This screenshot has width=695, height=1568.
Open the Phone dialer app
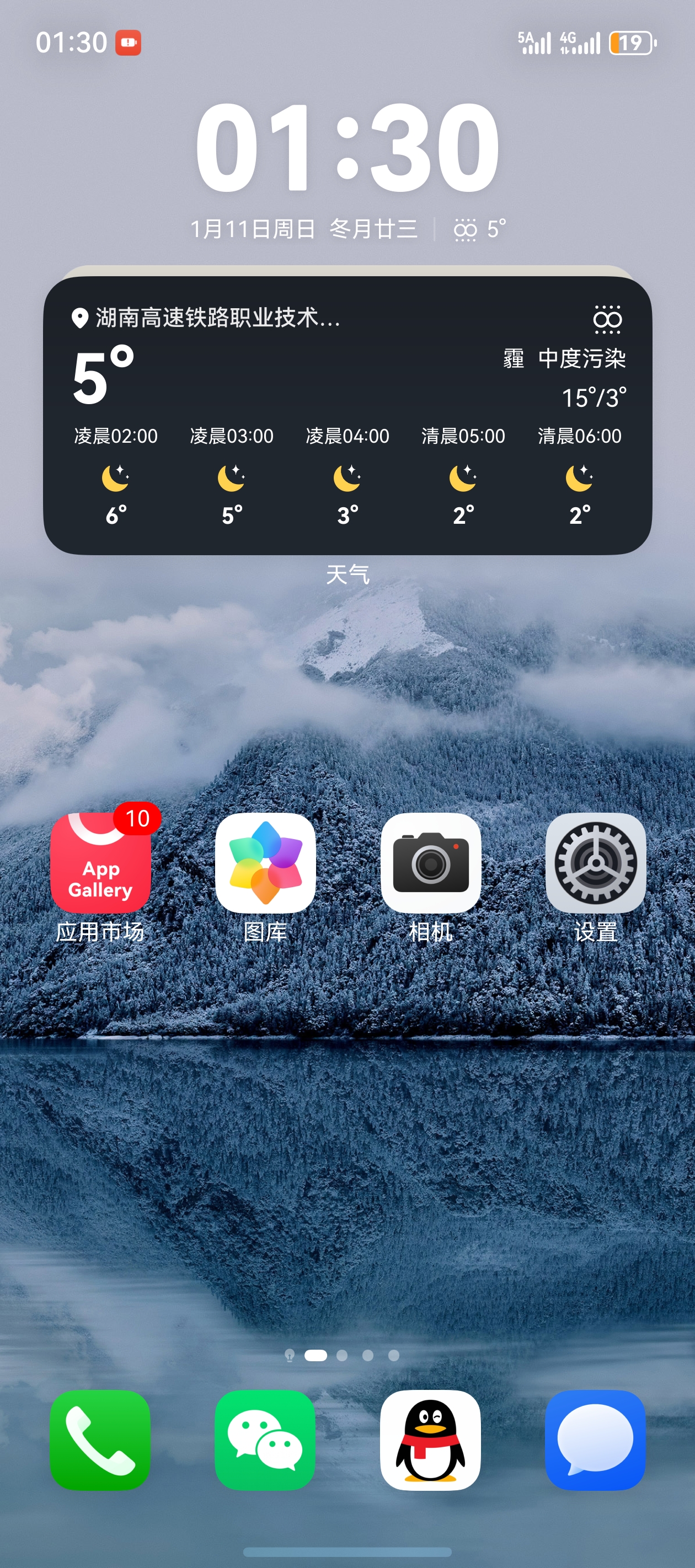tap(100, 1440)
